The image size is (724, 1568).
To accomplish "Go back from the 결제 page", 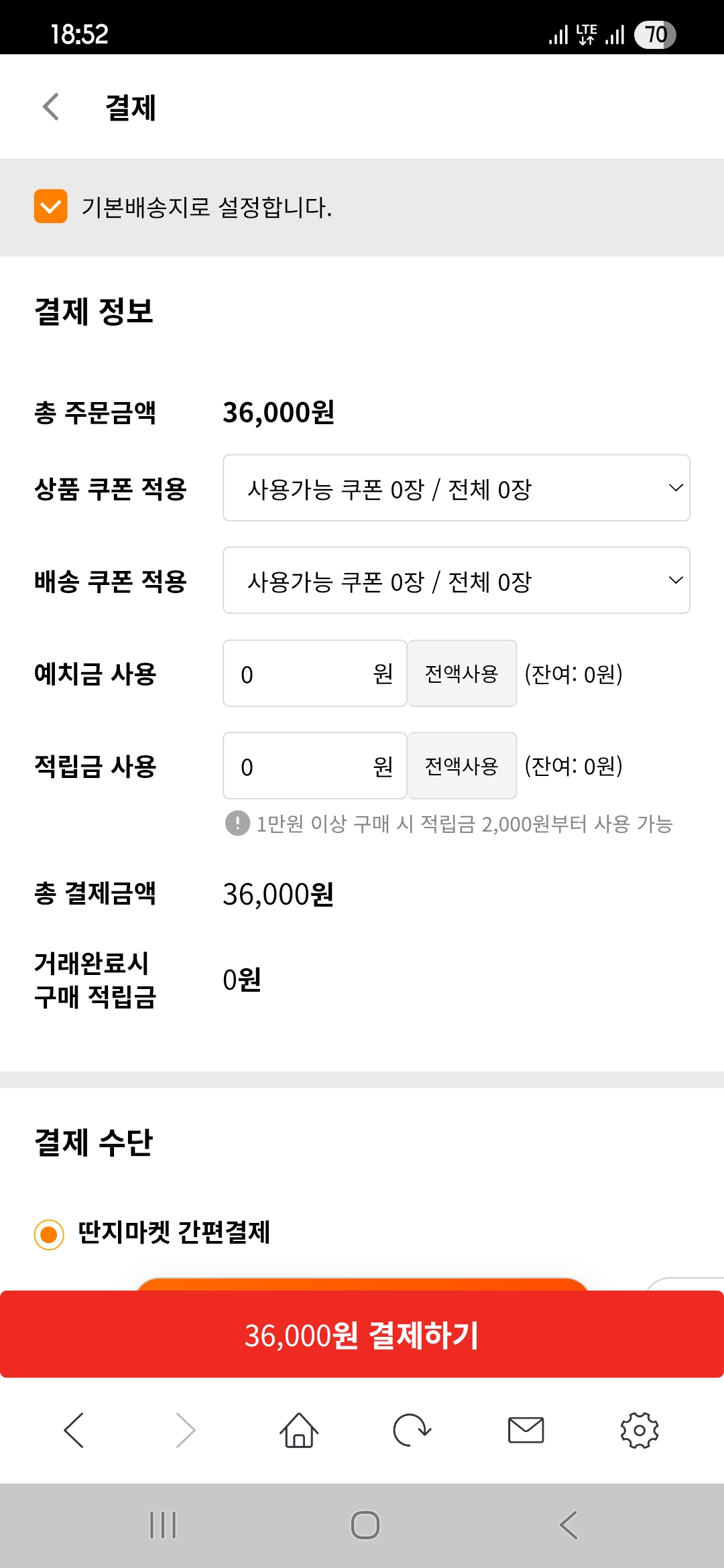I will click(x=51, y=107).
